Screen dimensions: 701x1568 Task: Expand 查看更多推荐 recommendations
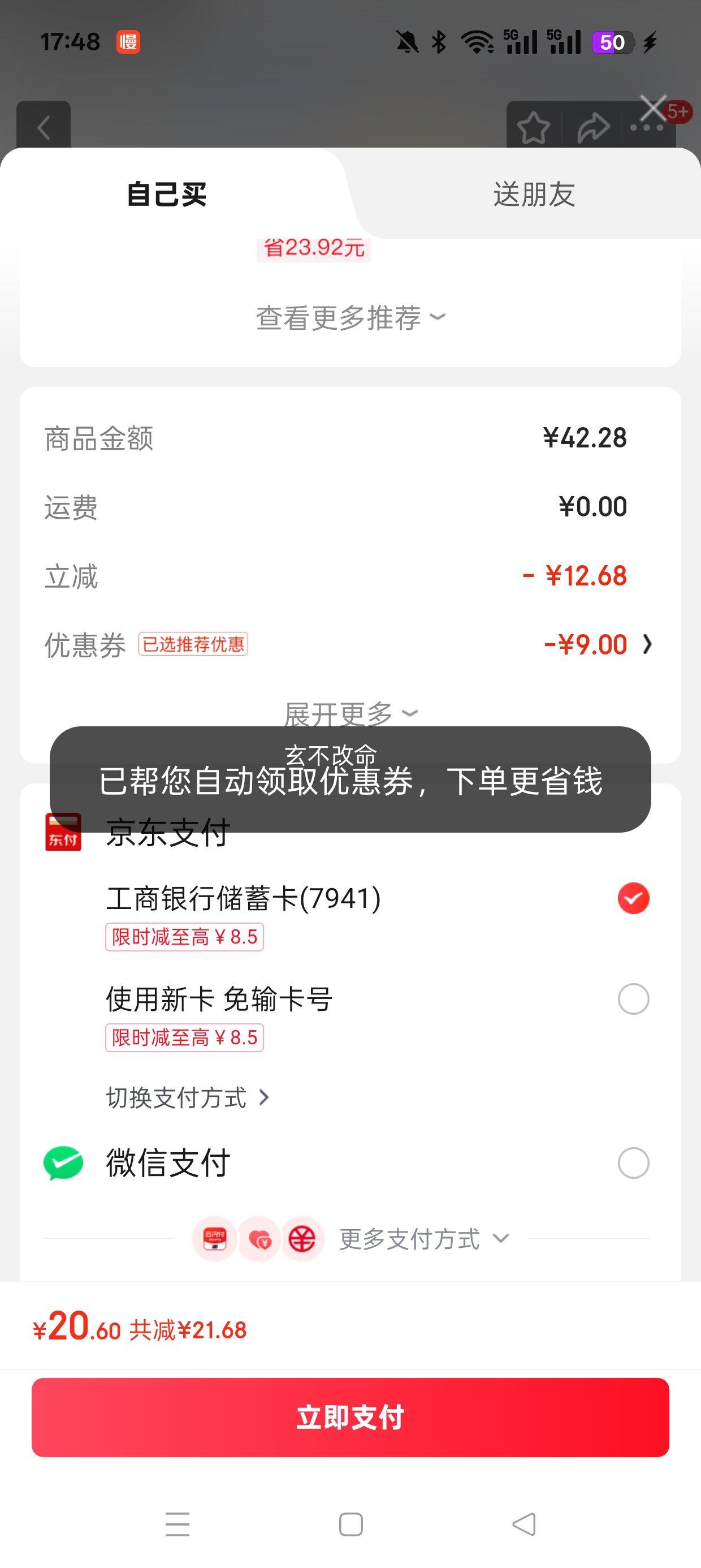[x=350, y=318]
